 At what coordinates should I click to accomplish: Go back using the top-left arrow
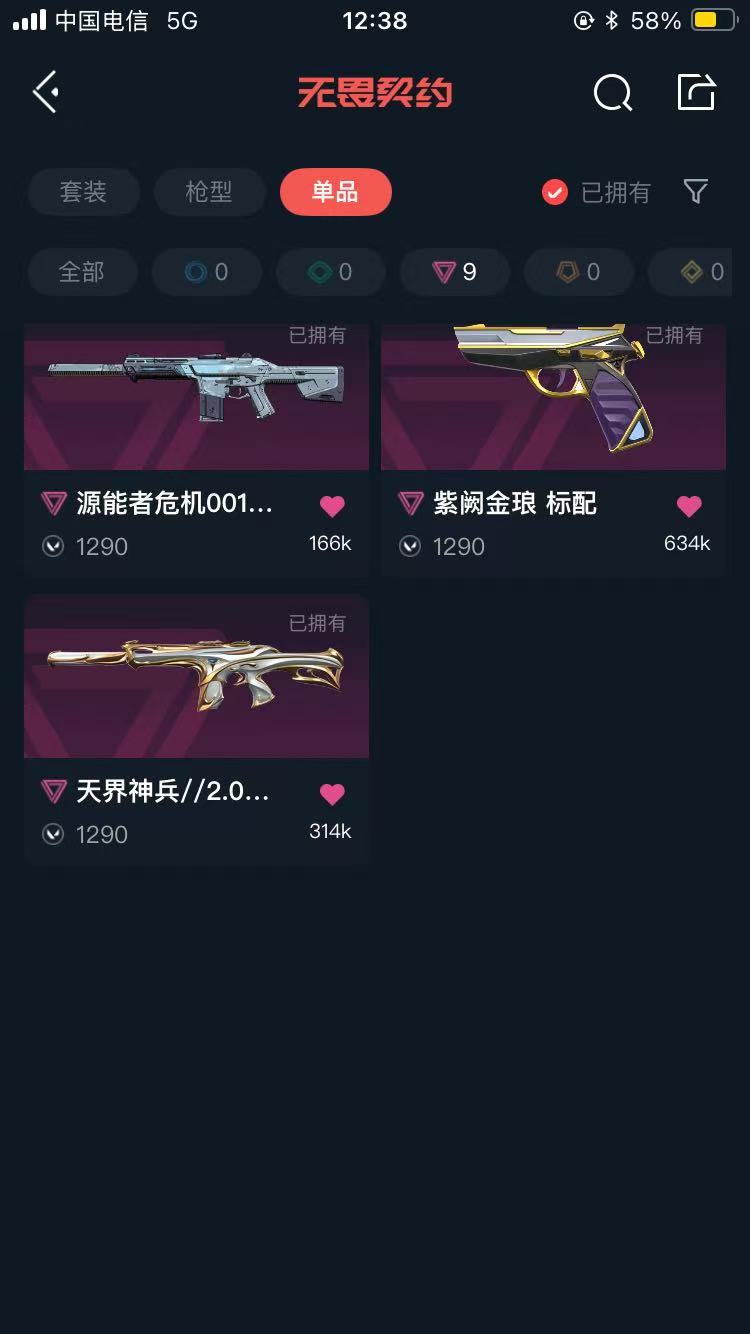[46, 93]
